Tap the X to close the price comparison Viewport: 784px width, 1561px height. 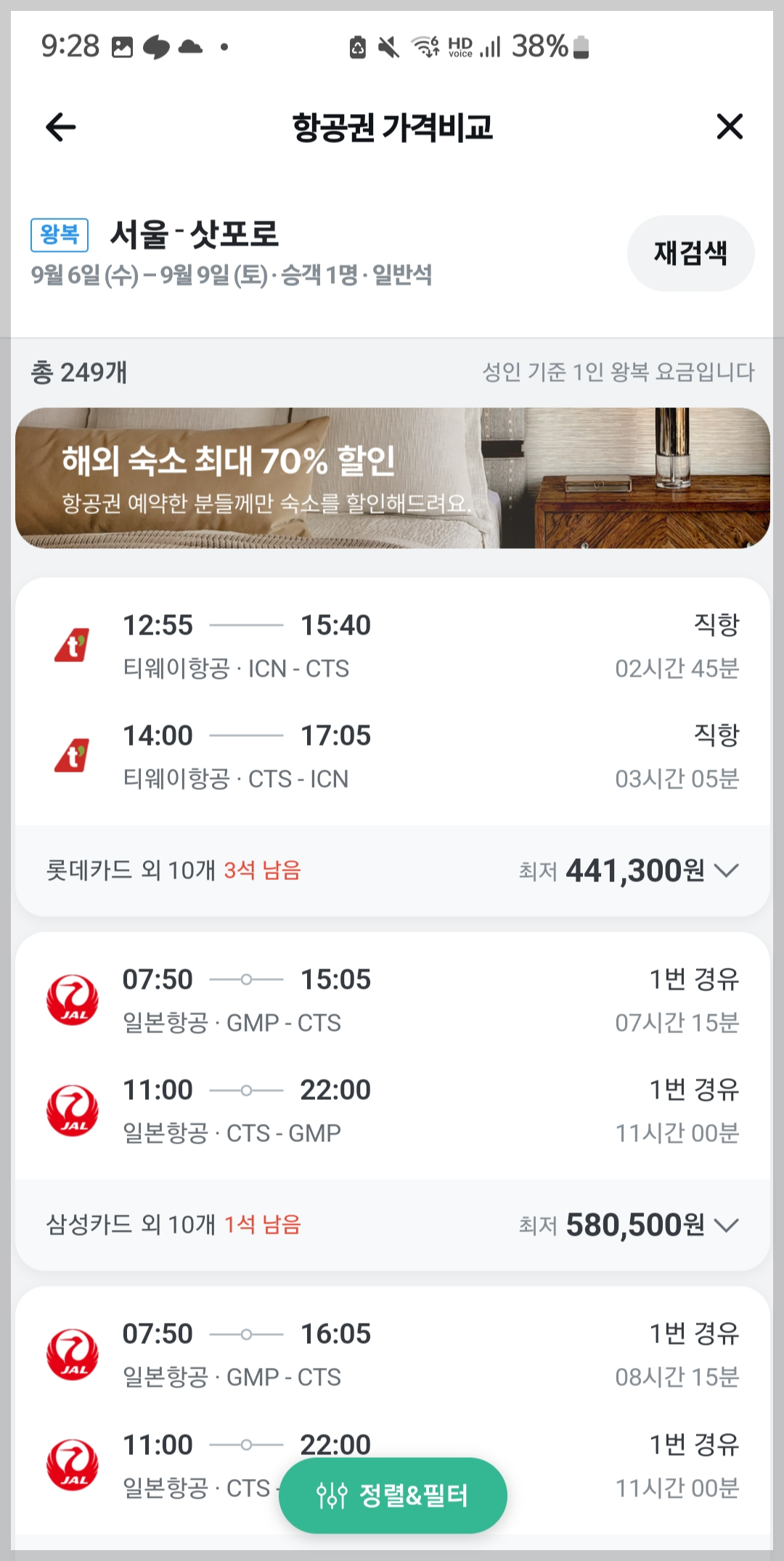(x=730, y=126)
